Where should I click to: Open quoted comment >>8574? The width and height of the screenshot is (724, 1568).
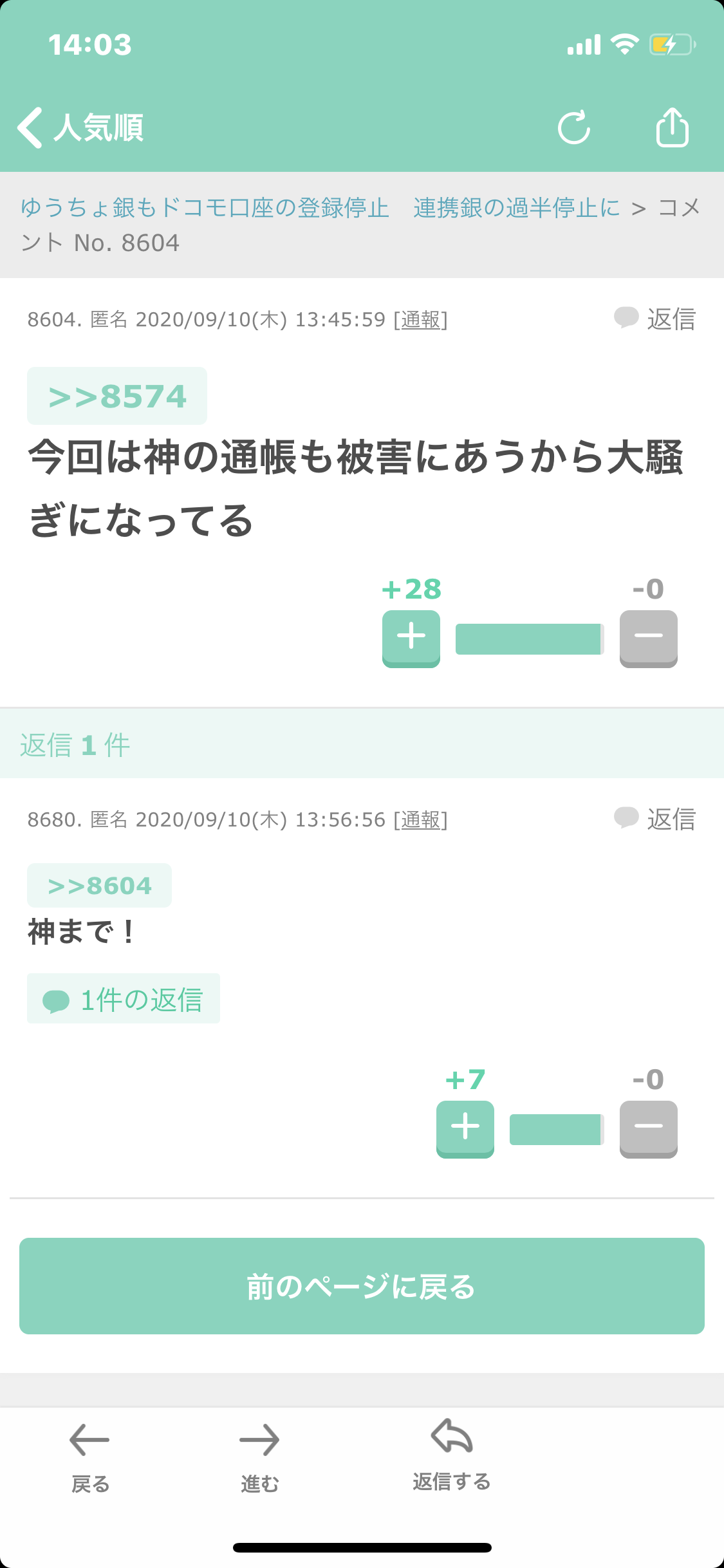tap(117, 396)
